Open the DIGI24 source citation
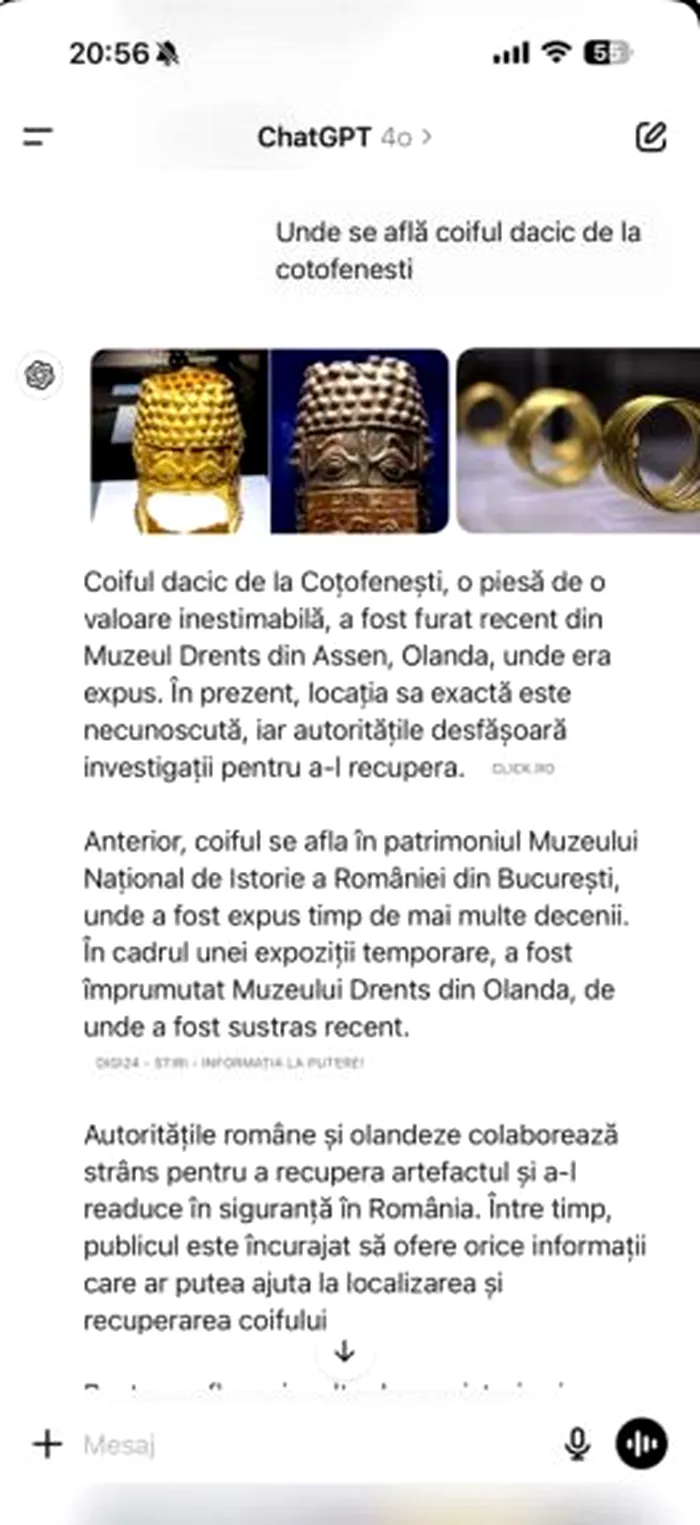This screenshot has height=1525, width=700. tap(229, 1063)
